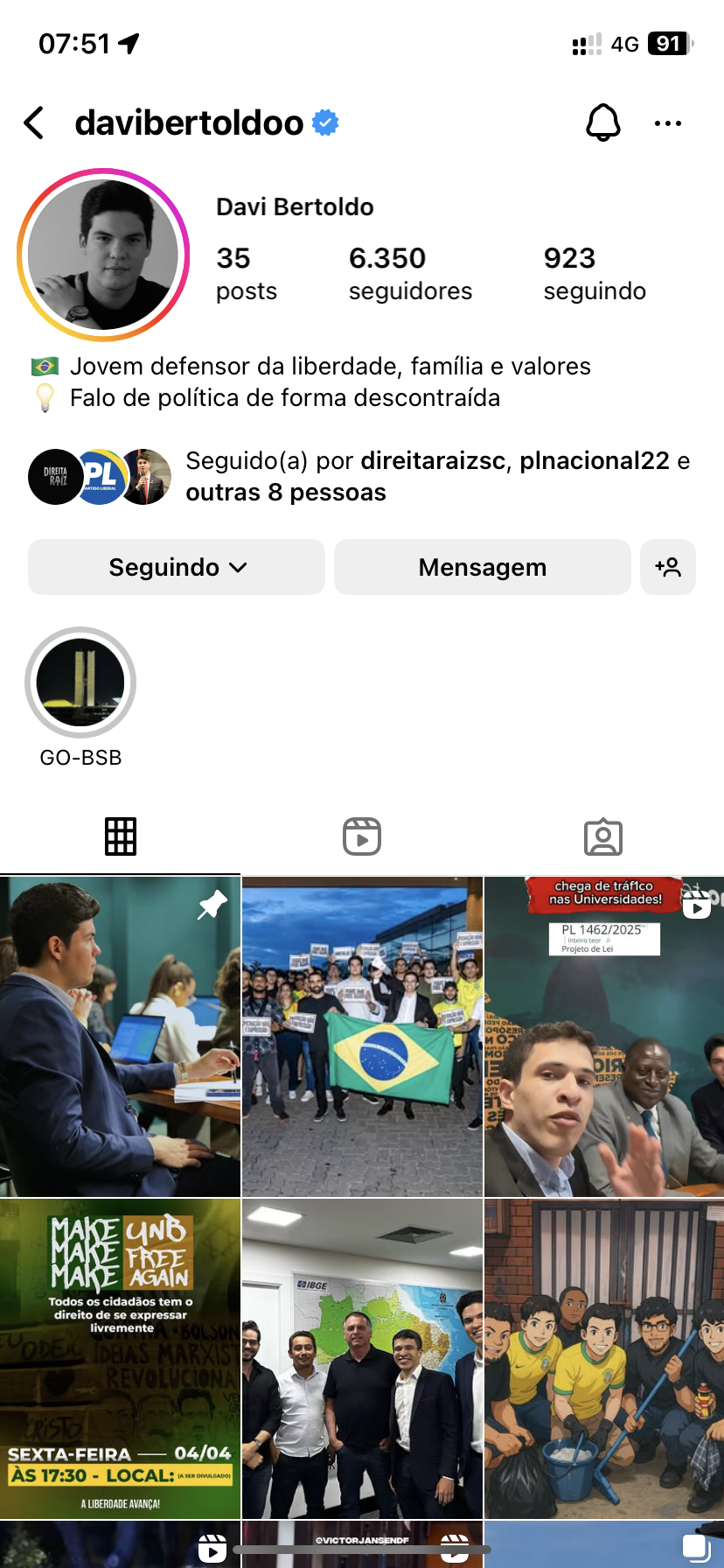Open the Make UnB Free Again post

tap(120, 1358)
